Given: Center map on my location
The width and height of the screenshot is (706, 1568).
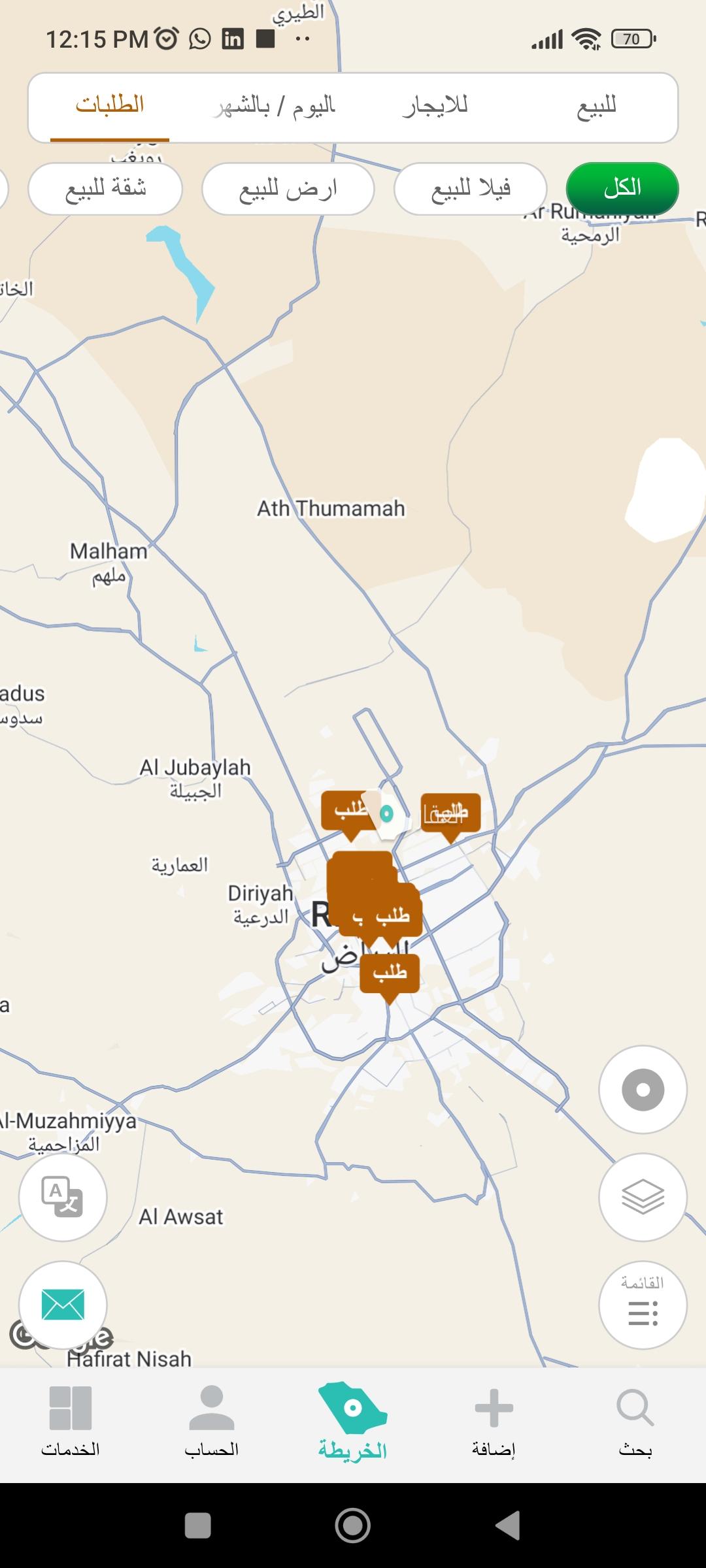Looking at the screenshot, I should pyautogui.click(x=643, y=1090).
